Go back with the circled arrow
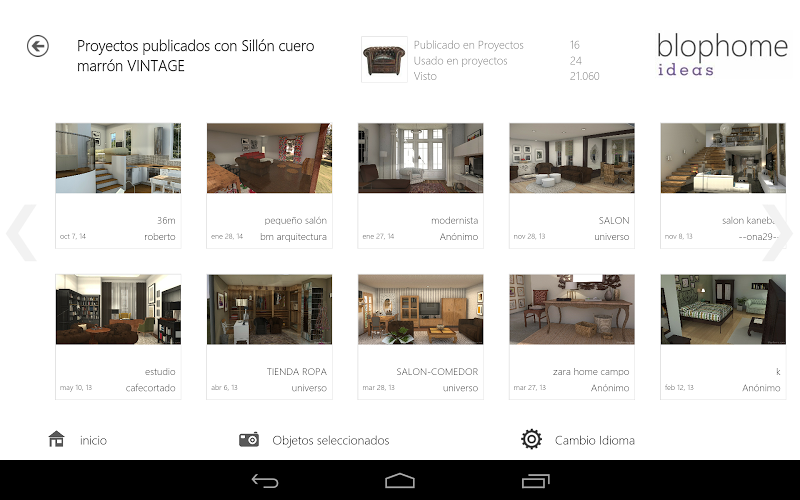Screen dimensions: 800x500 click(38, 46)
